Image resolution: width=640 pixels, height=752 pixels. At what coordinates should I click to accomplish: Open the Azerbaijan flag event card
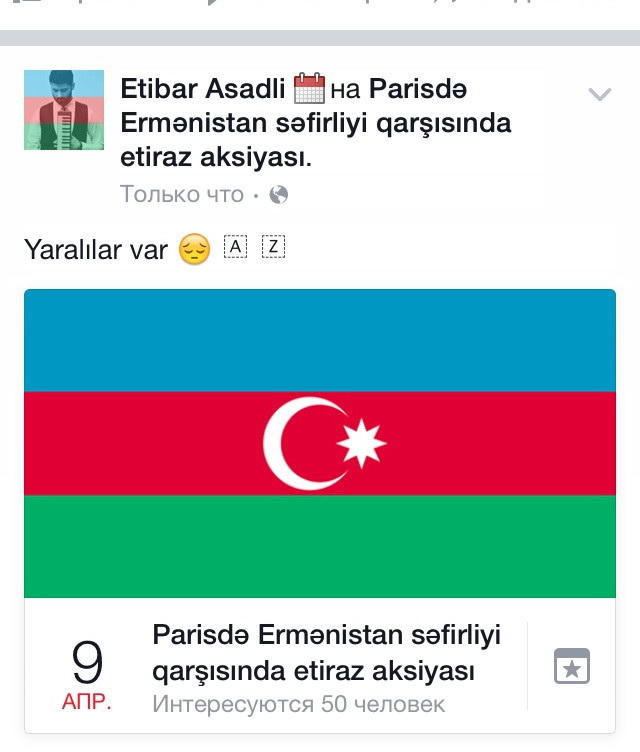(320, 444)
